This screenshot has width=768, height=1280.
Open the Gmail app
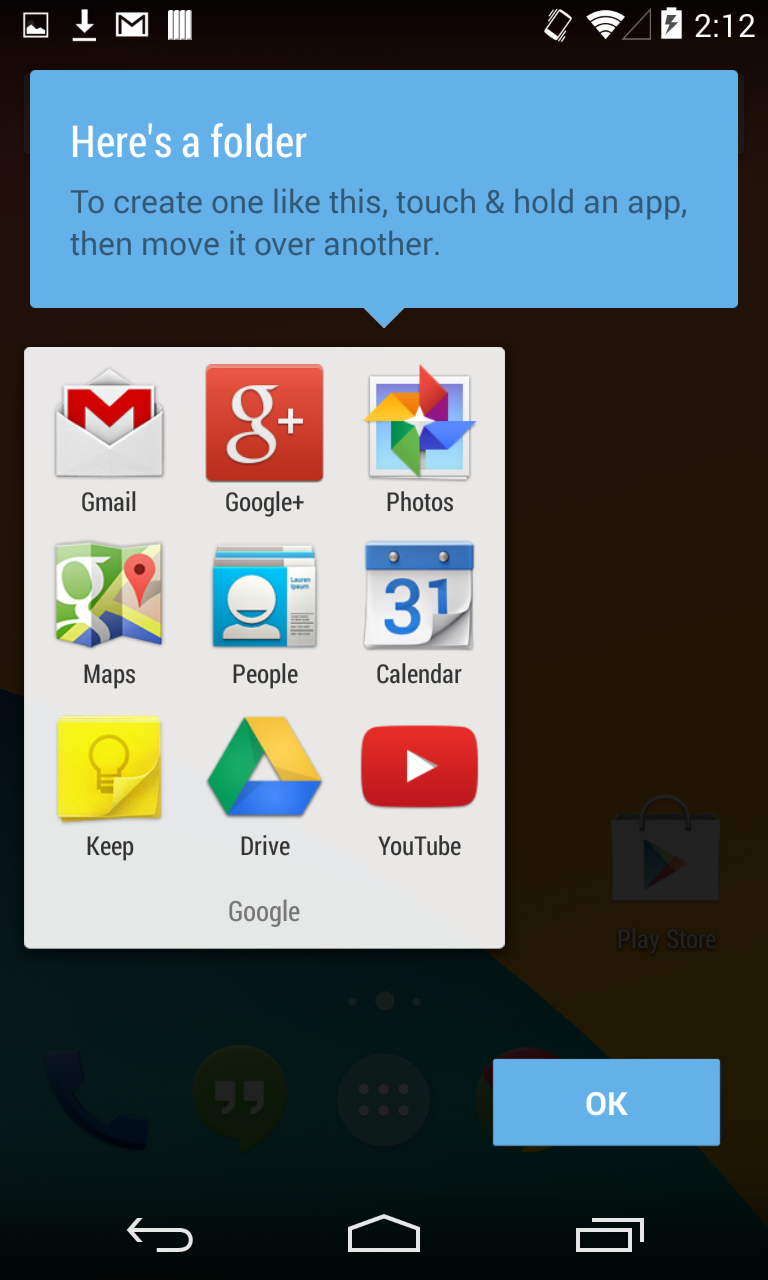[109, 440]
